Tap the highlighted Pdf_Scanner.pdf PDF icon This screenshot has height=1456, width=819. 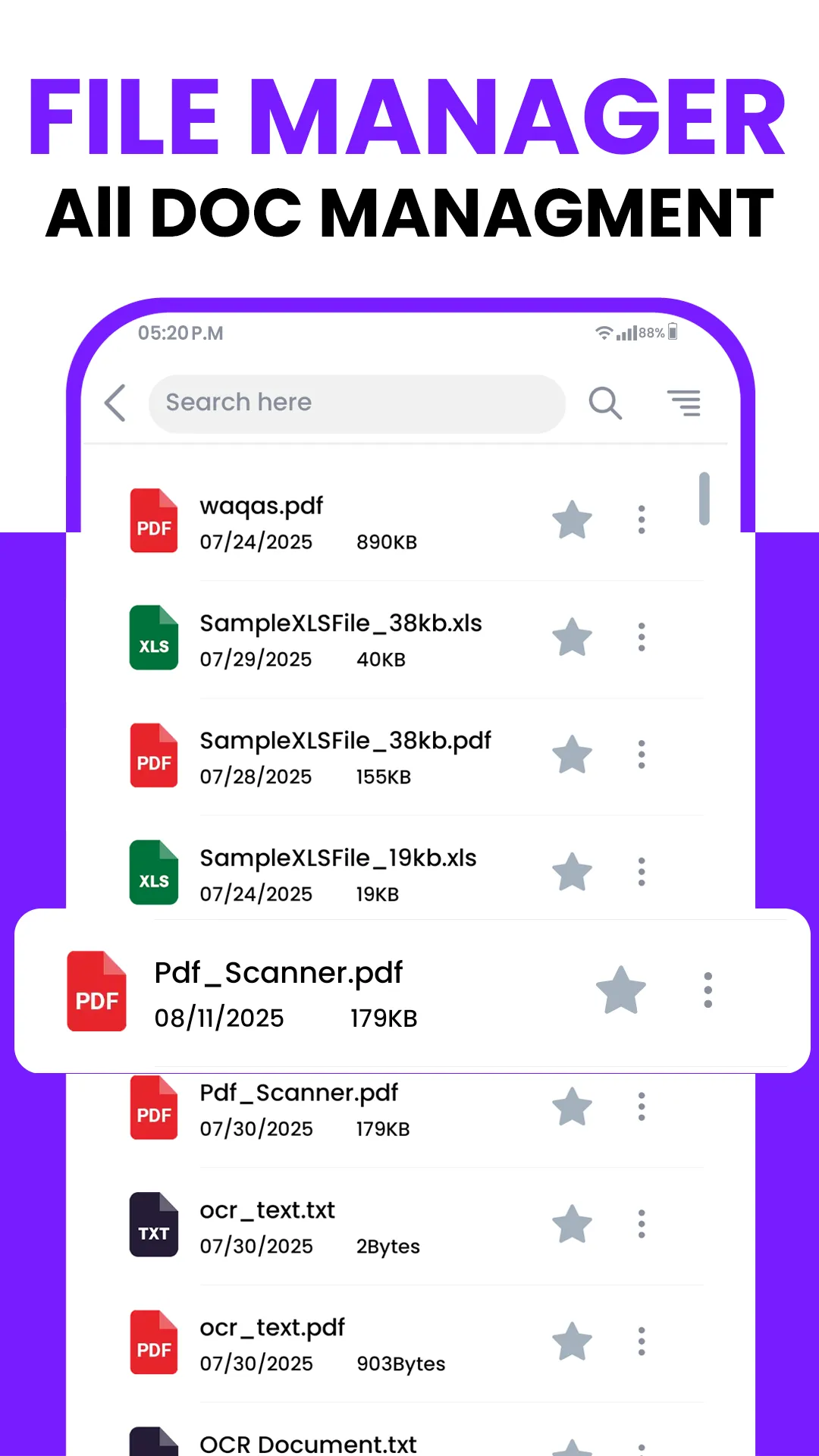click(x=96, y=991)
